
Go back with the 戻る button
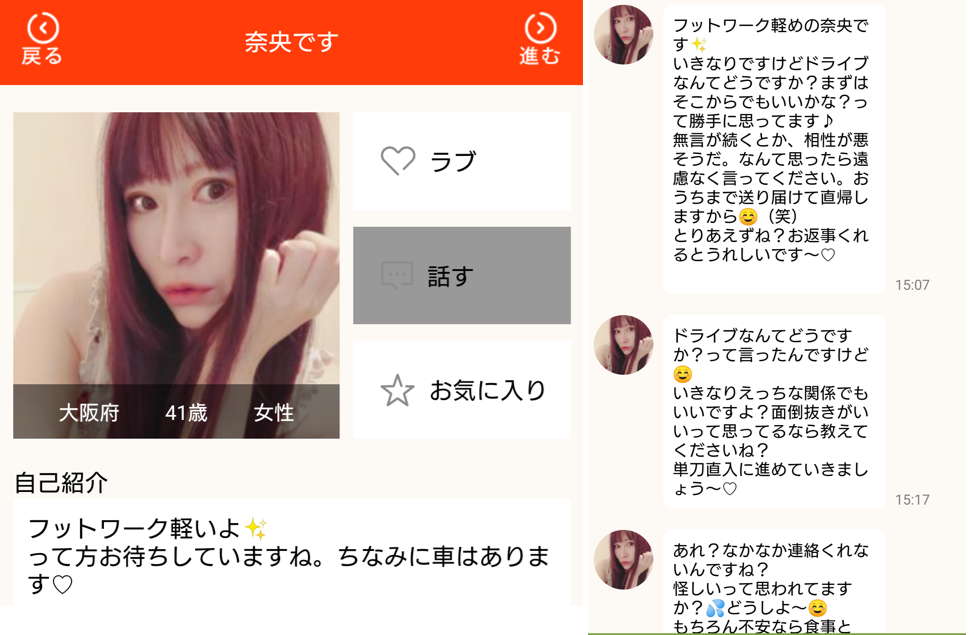tap(42, 40)
